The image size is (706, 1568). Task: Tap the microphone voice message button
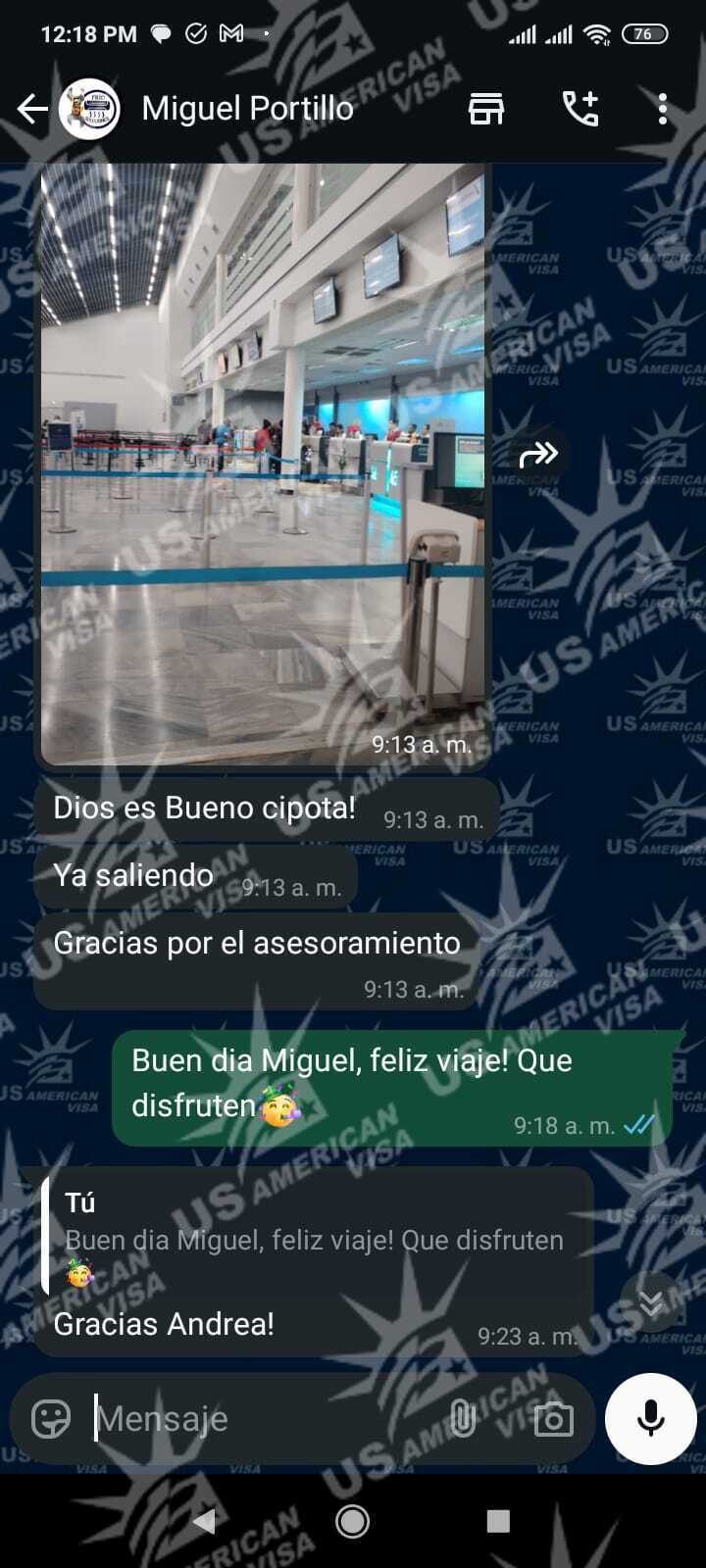click(650, 1418)
